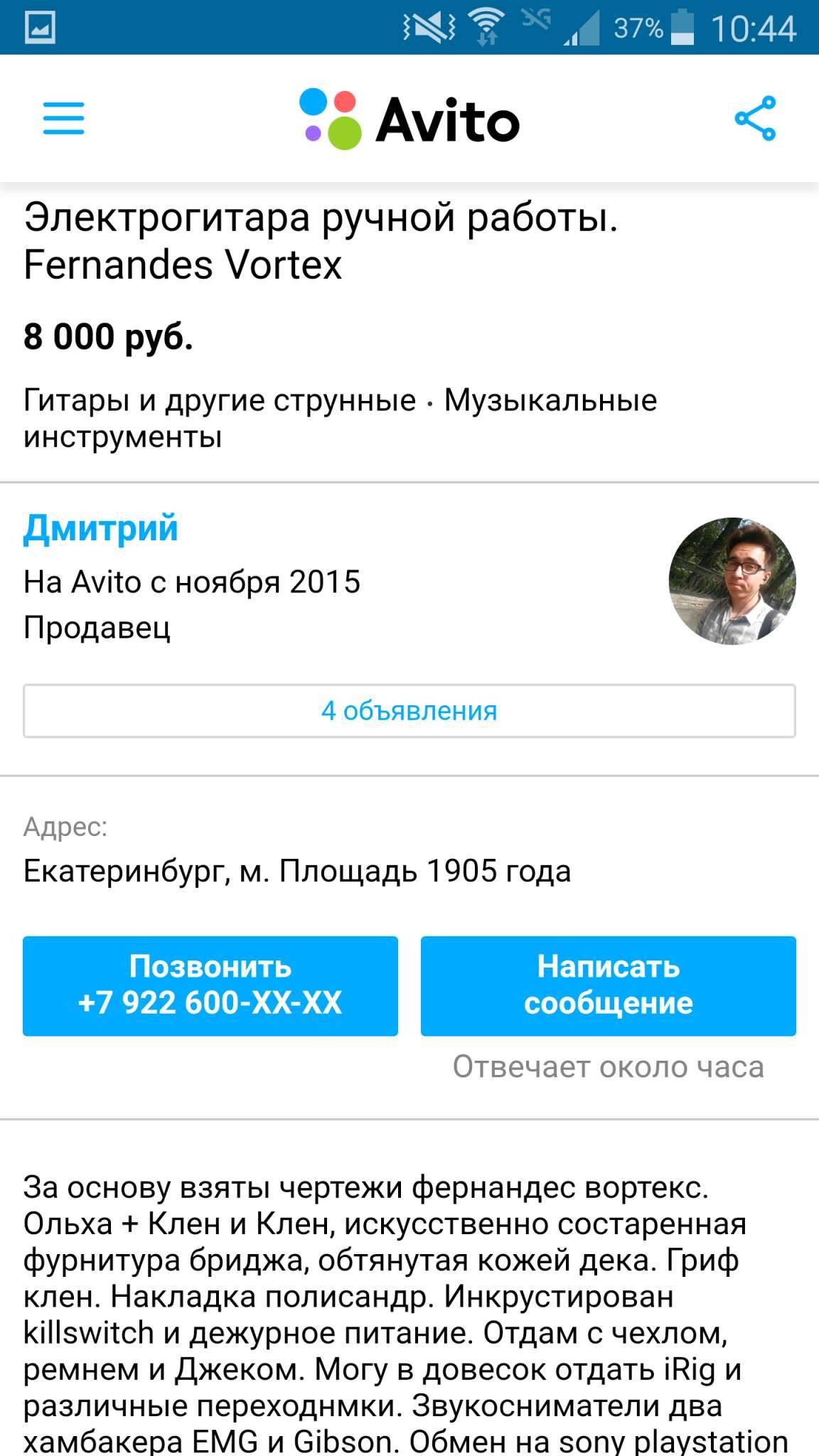819x1456 pixels.
Task: Show the seller's 4 объявления
Action: 409,711
